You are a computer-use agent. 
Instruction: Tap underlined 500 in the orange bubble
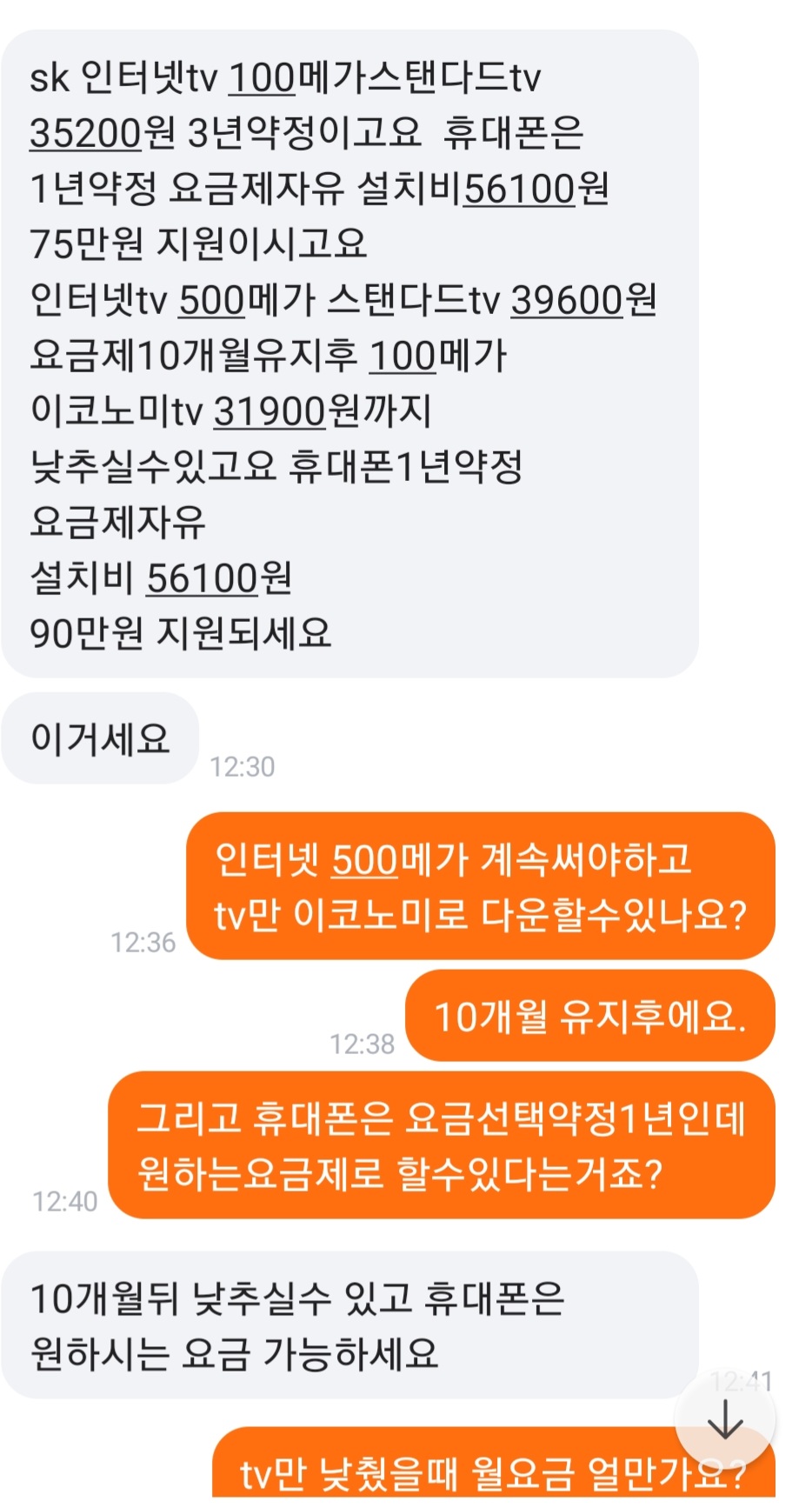tap(364, 860)
